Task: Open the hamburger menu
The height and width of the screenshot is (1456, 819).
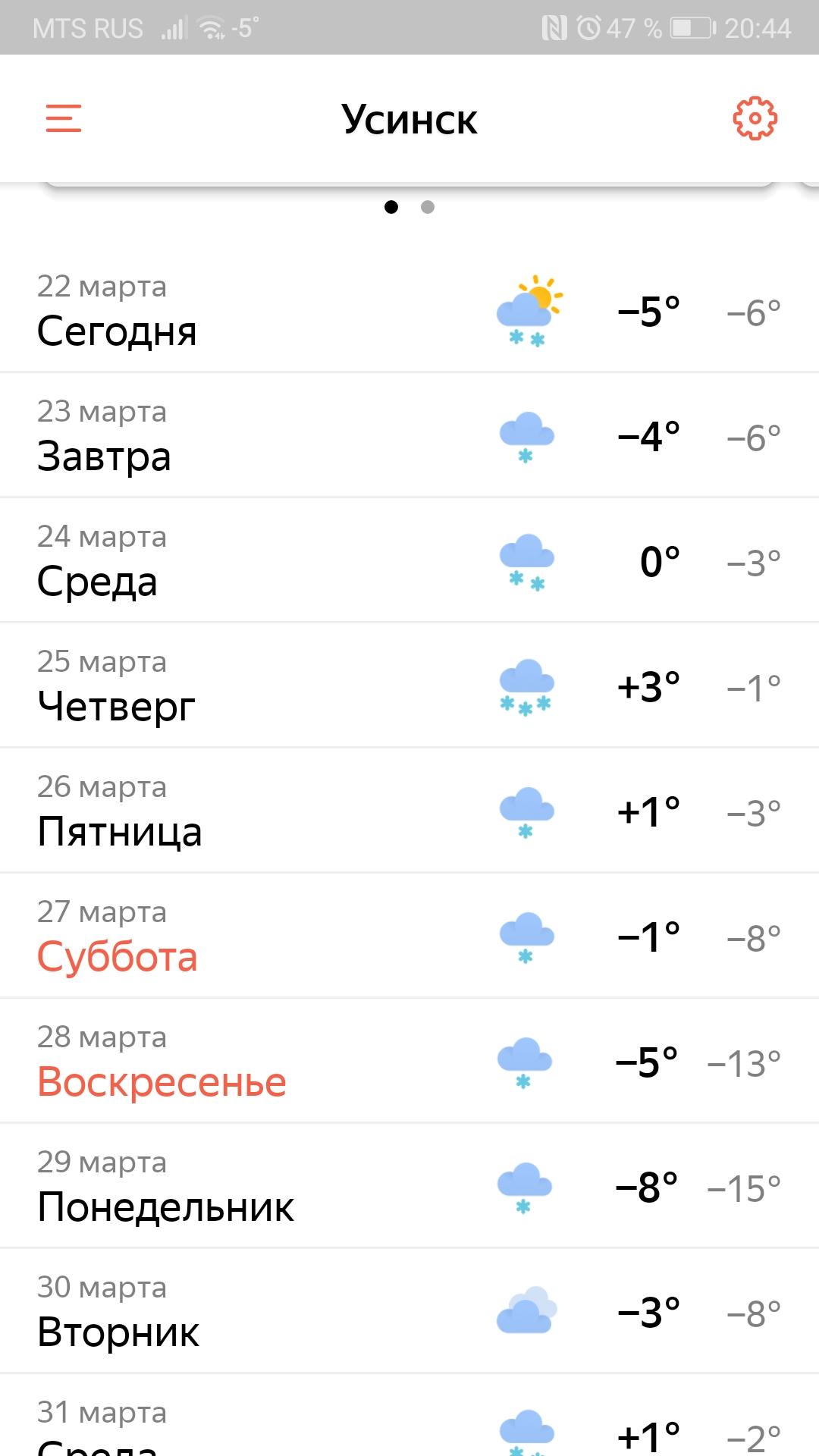Action: 64,119
